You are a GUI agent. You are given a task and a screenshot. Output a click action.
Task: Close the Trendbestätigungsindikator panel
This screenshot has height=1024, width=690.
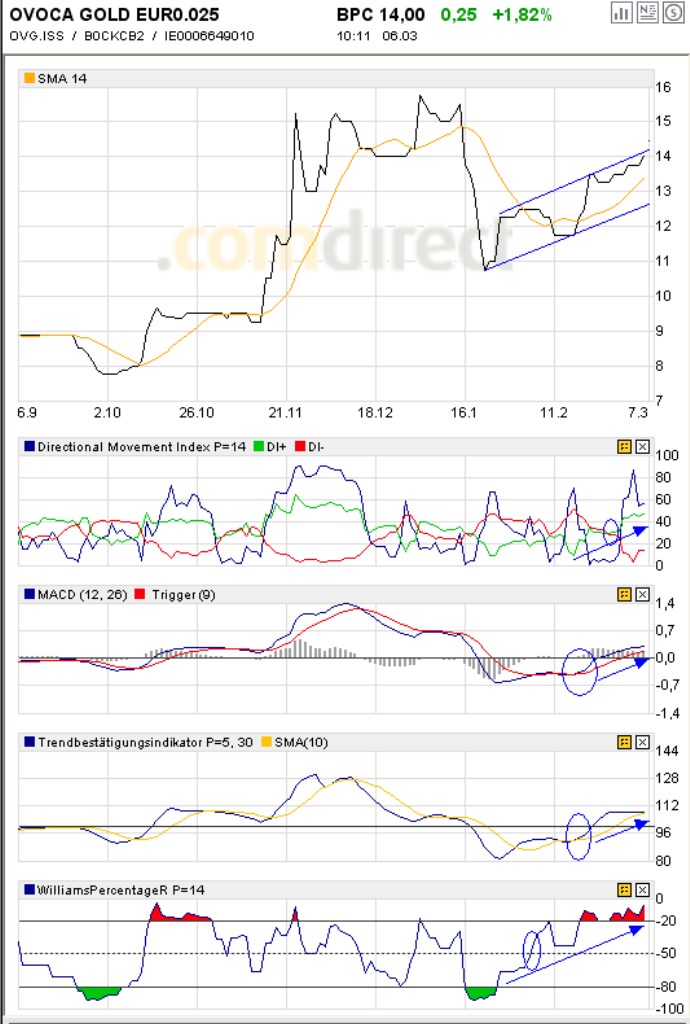pyautogui.click(x=643, y=742)
